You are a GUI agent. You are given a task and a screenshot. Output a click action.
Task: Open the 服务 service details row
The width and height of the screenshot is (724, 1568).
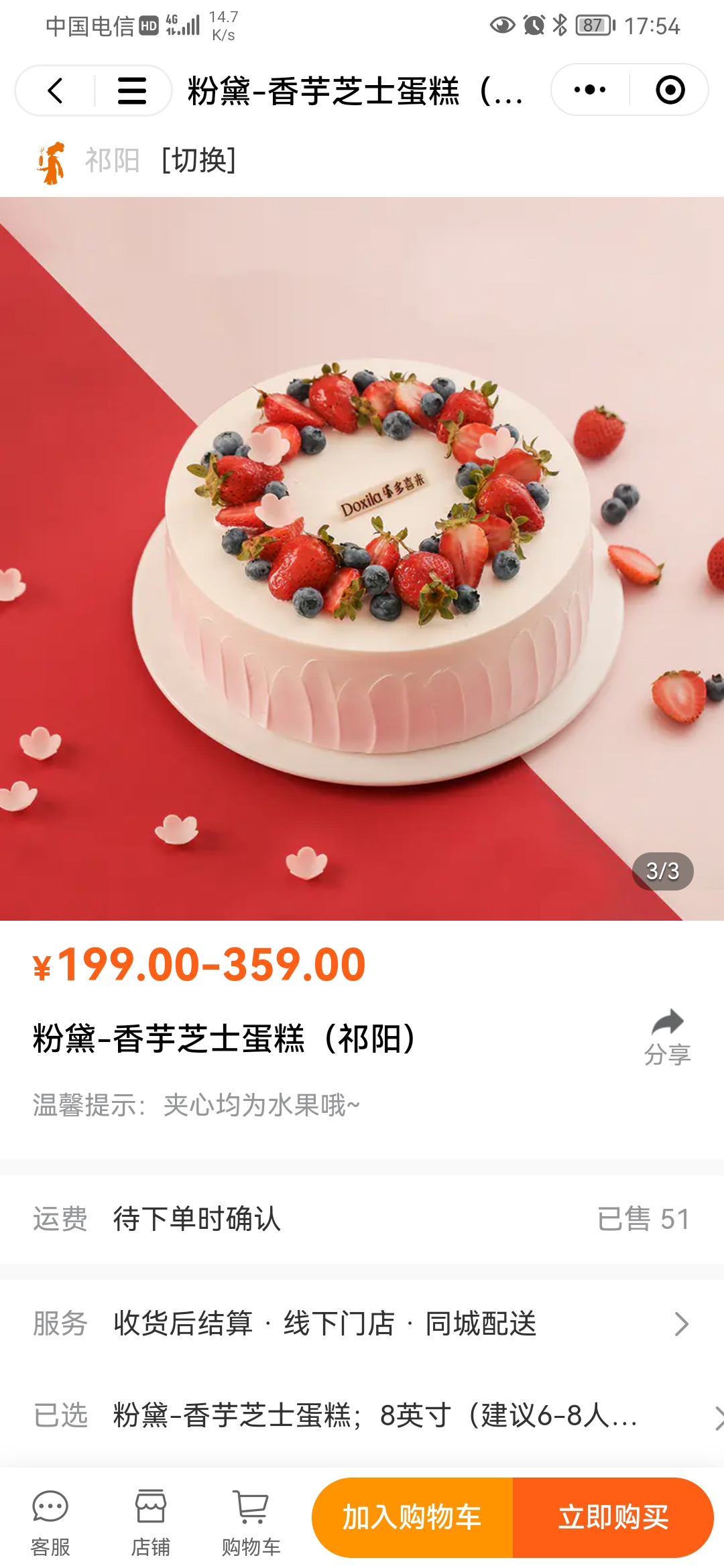pos(362,1323)
